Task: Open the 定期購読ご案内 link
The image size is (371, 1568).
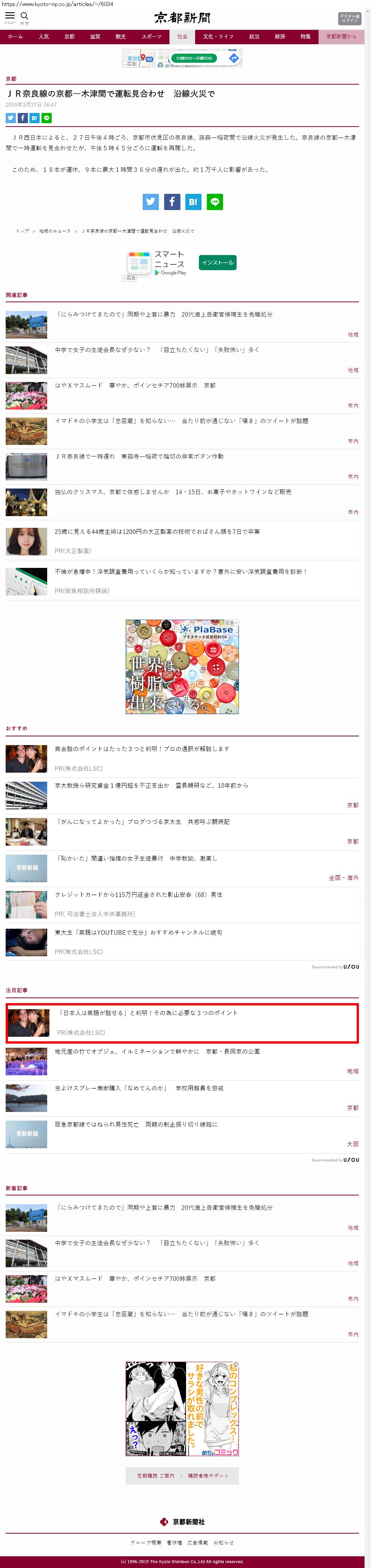Action: pyautogui.click(x=155, y=1475)
